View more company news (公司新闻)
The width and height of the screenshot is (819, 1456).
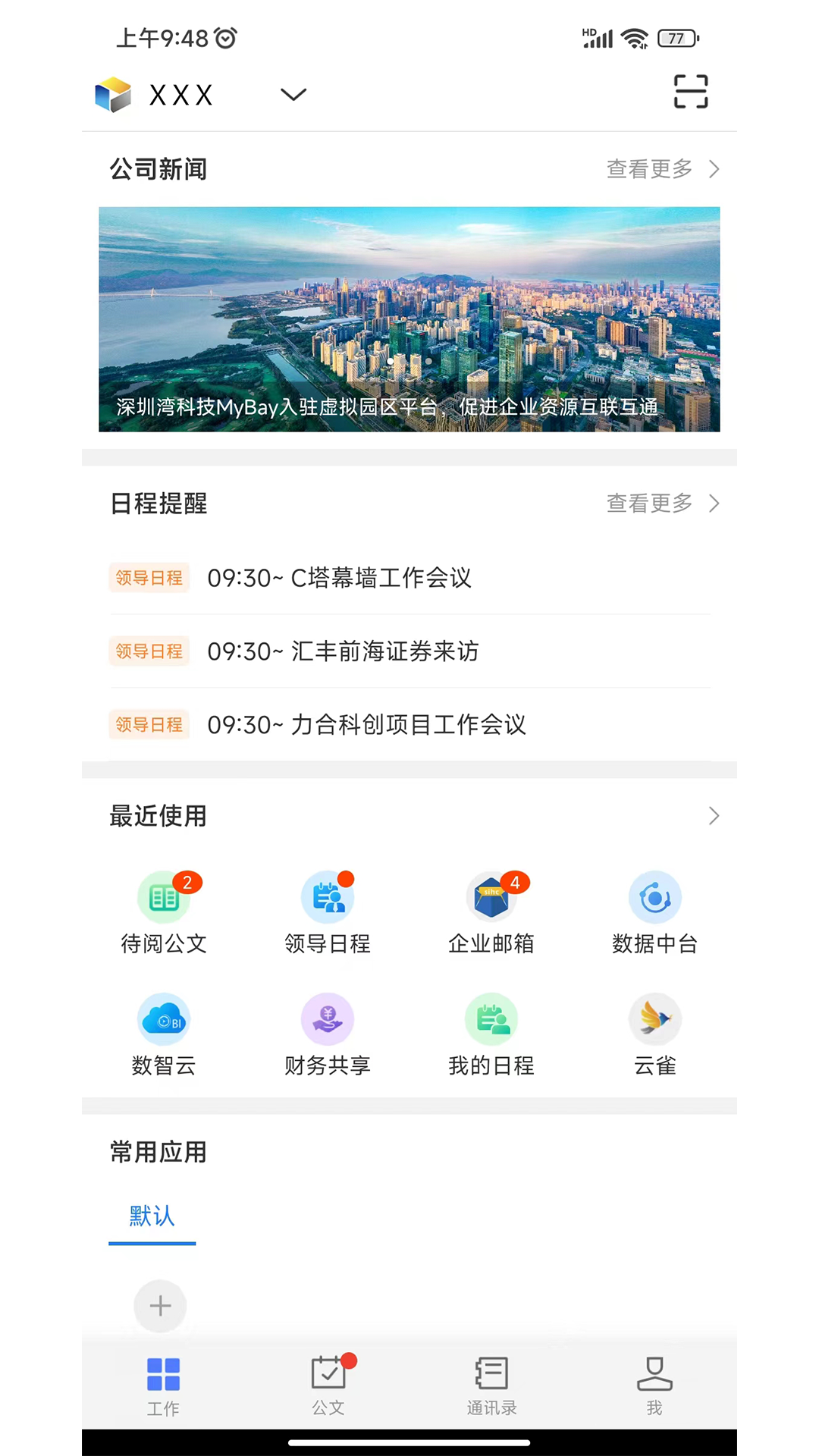point(662,169)
